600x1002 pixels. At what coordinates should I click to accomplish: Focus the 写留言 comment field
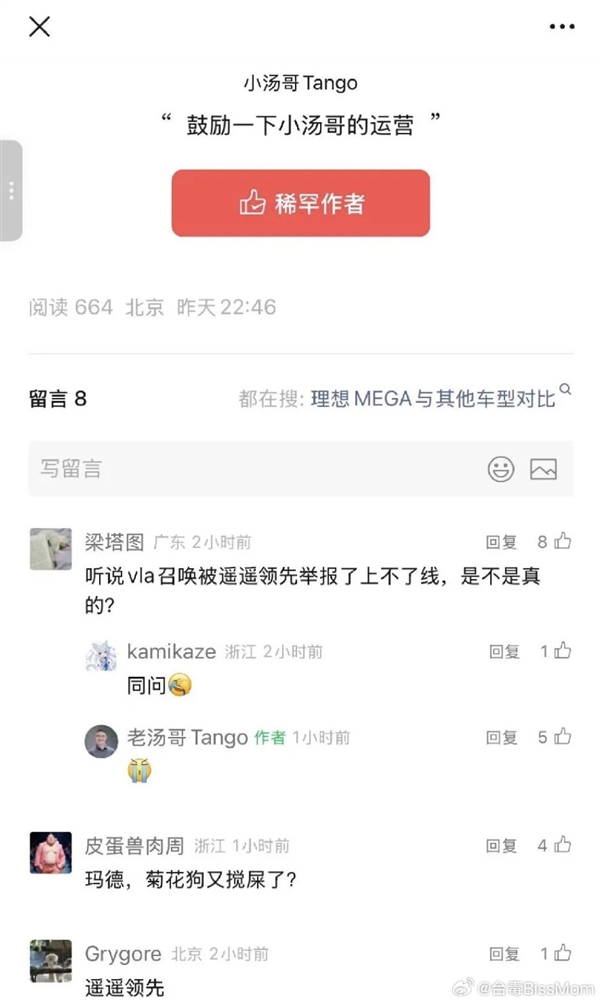250,468
